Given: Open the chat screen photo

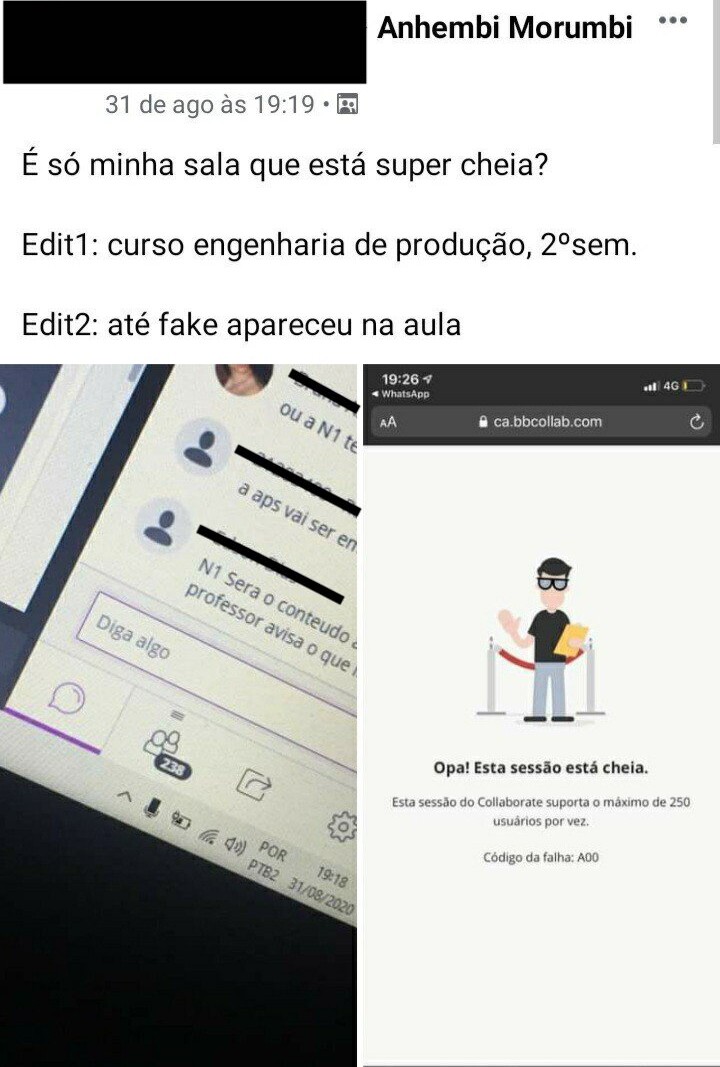Looking at the screenshot, I should pos(178,714).
